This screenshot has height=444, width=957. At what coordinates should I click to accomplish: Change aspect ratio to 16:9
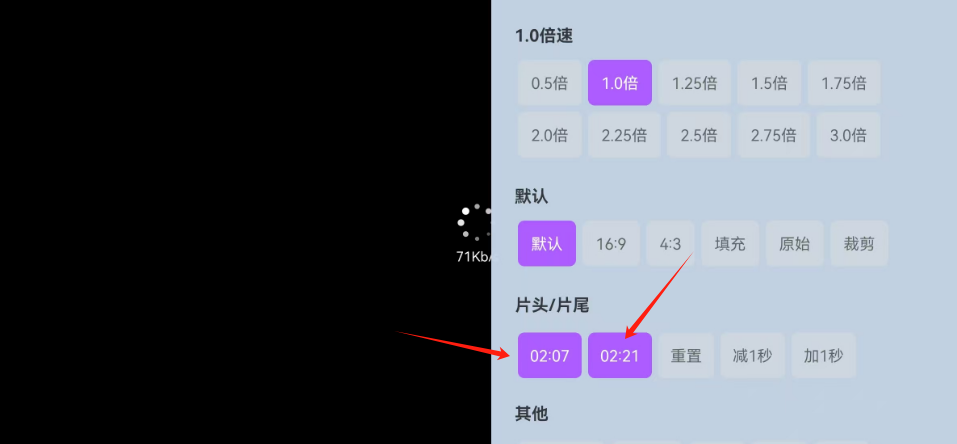coord(611,244)
